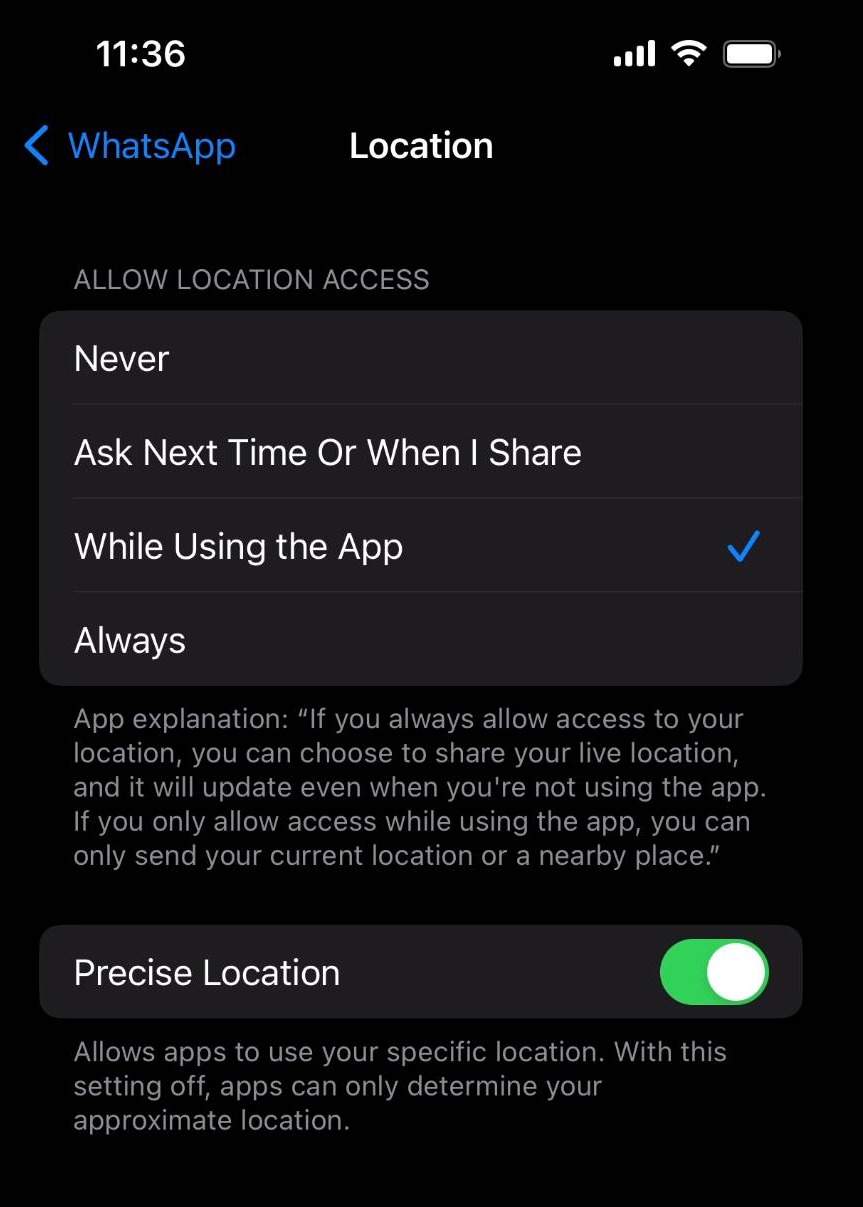Select While Using the App option
The image size is (863, 1207).
[x=420, y=546]
